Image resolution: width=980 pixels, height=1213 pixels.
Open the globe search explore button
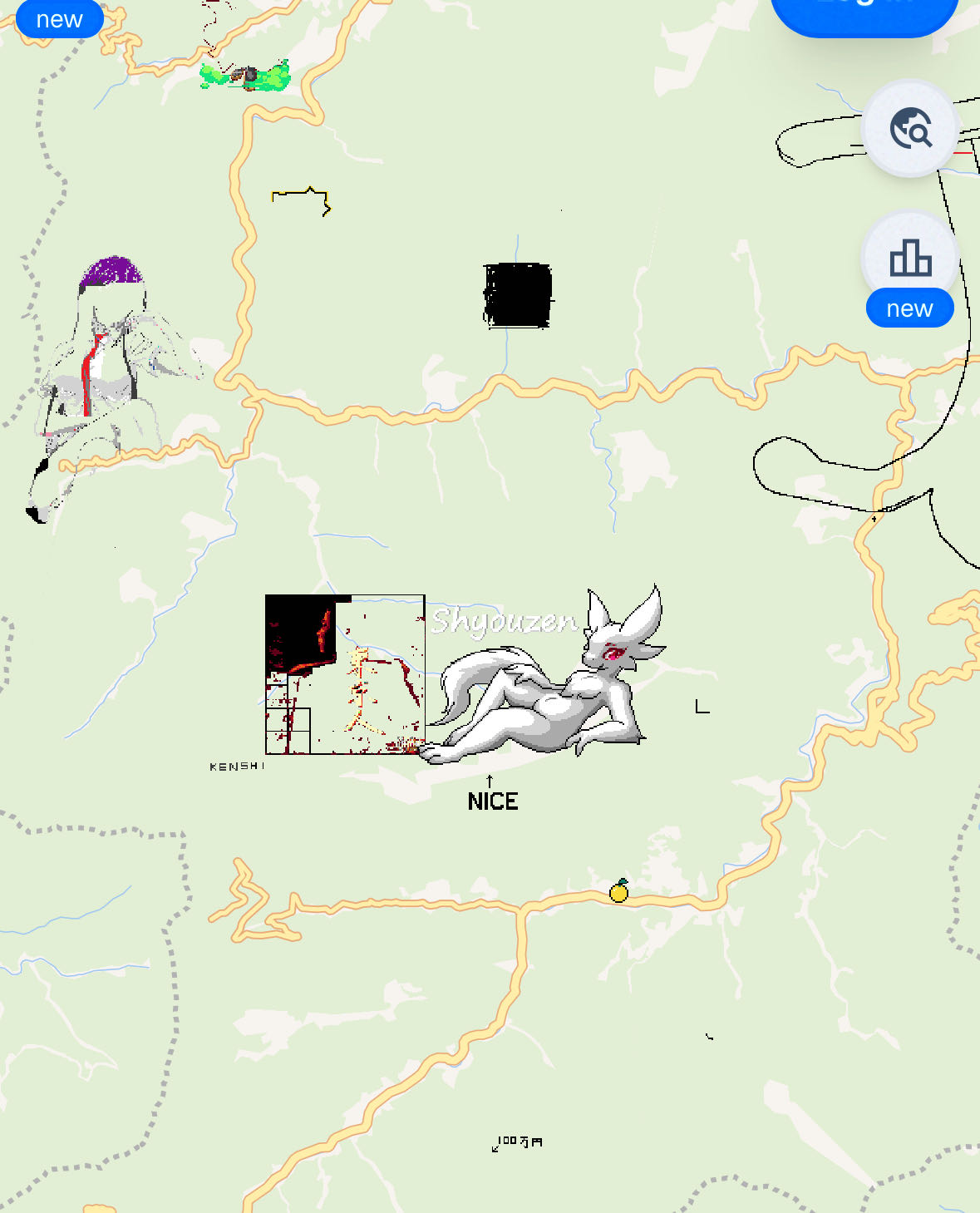pos(911,129)
